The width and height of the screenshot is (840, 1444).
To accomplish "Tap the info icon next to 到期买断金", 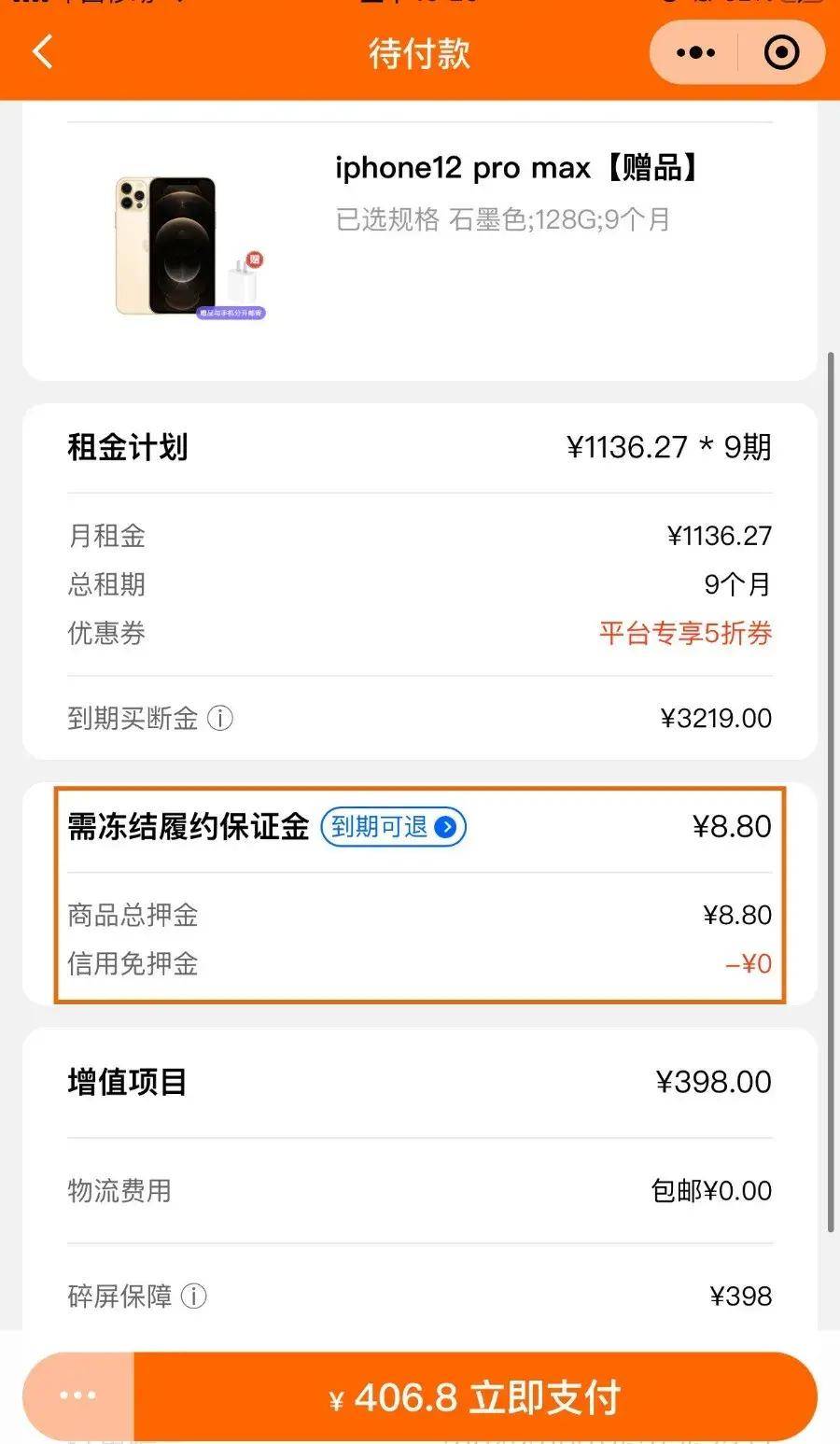I will point(218,720).
